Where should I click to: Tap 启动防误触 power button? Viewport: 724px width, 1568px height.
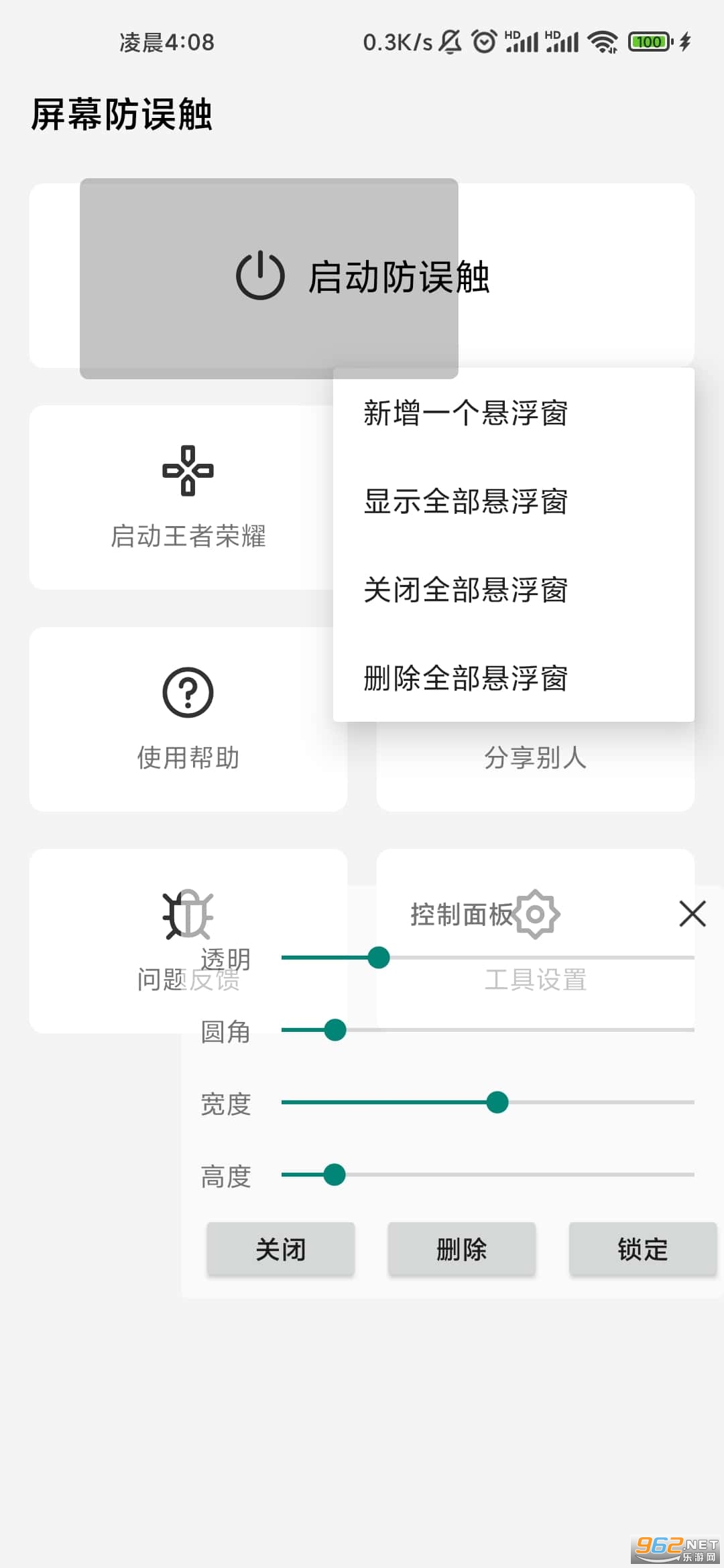pyautogui.click(x=261, y=275)
